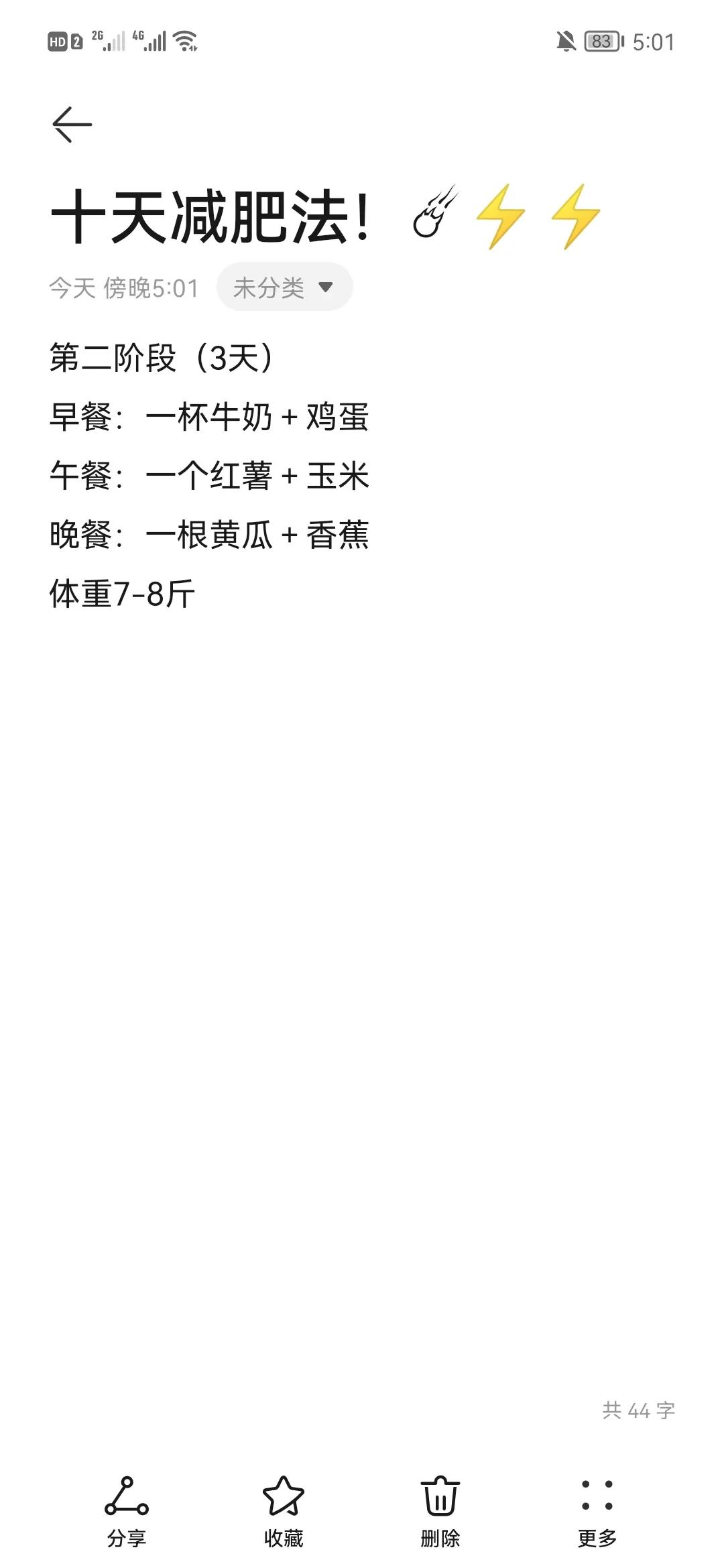Open the 未分类 category dropdown

click(284, 287)
